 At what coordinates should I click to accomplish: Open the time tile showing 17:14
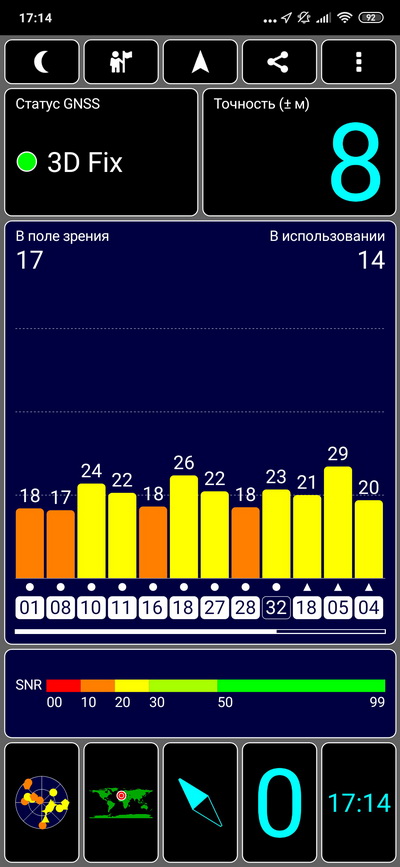359,802
